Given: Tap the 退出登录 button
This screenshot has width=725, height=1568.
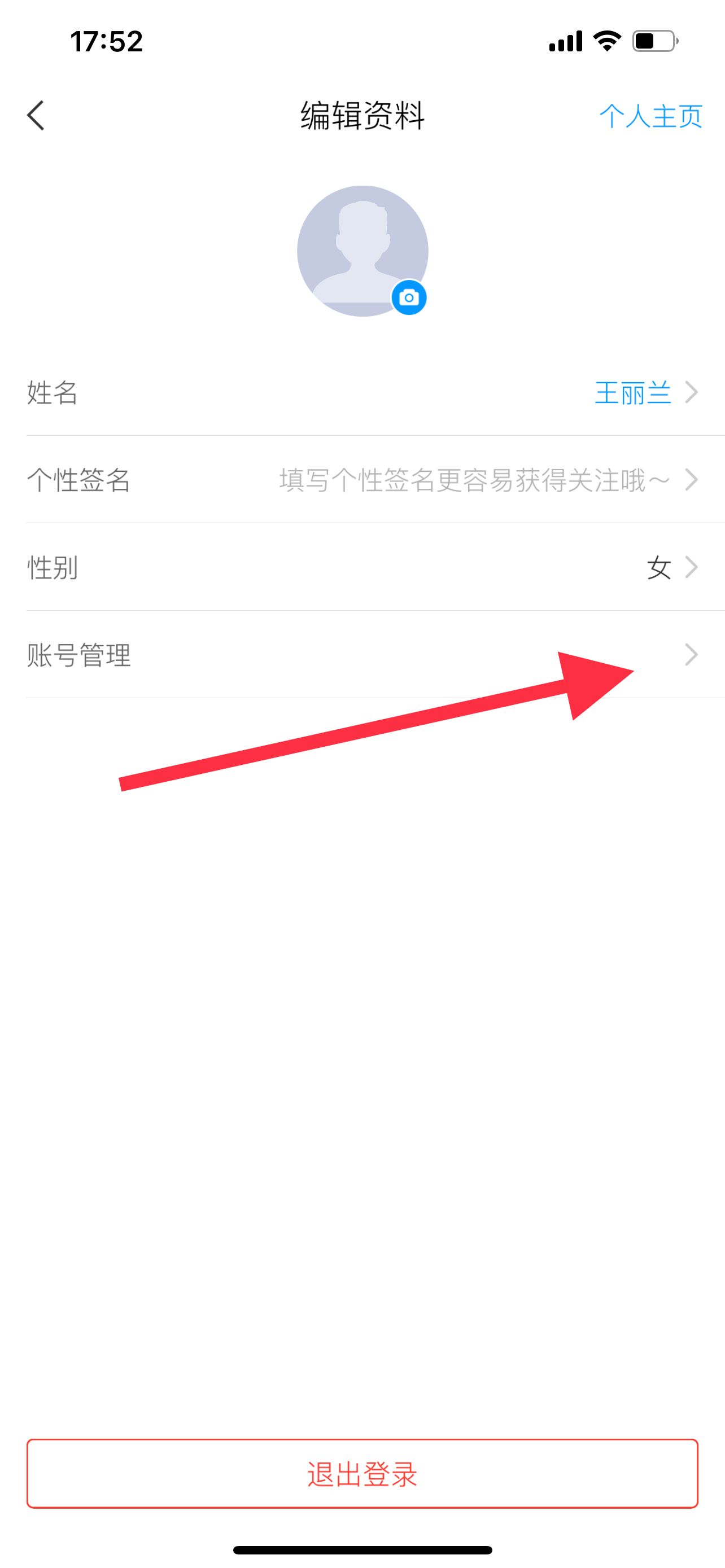Looking at the screenshot, I should click(362, 1474).
